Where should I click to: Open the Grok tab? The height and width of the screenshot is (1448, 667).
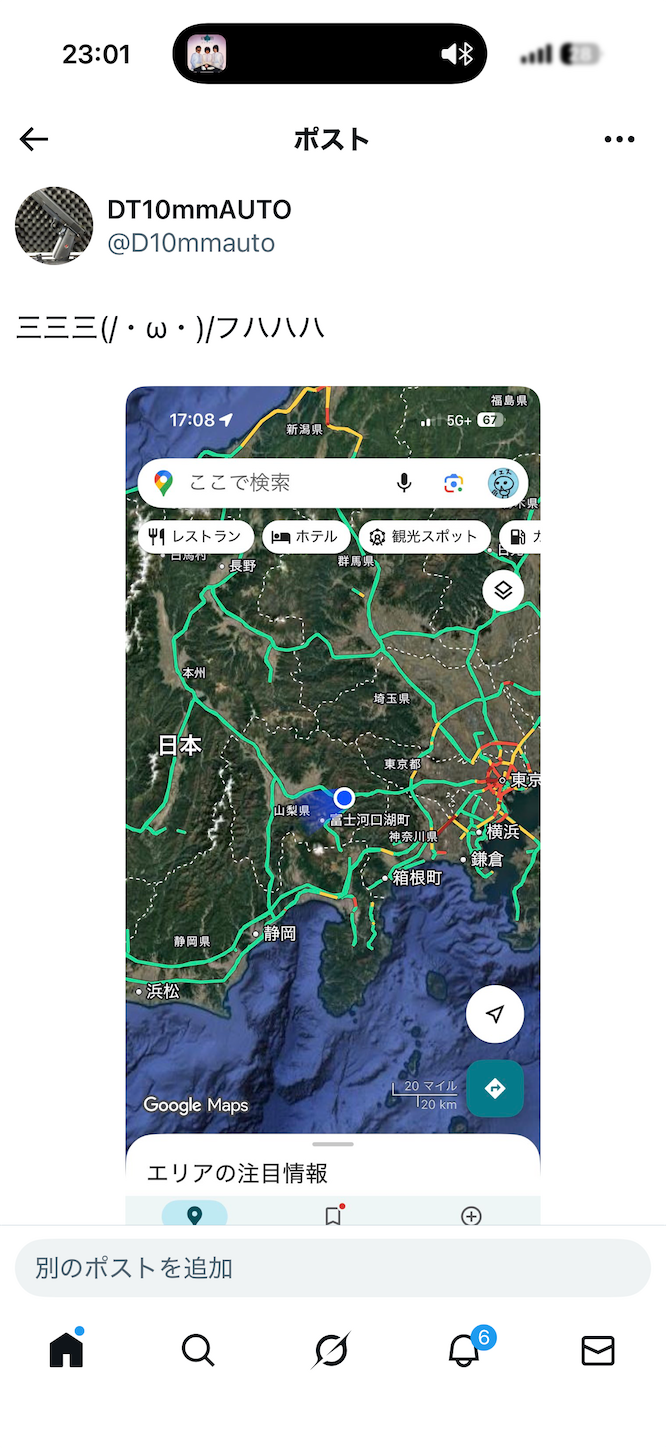pyautogui.click(x=331, y=1350)
